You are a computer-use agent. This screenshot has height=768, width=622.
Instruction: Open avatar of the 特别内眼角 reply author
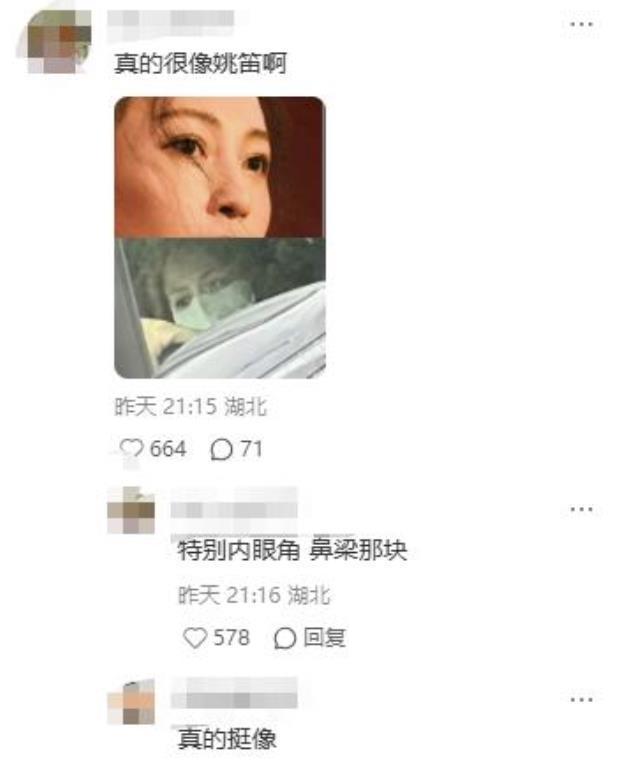pyautogui.click(x=131, y=511)
